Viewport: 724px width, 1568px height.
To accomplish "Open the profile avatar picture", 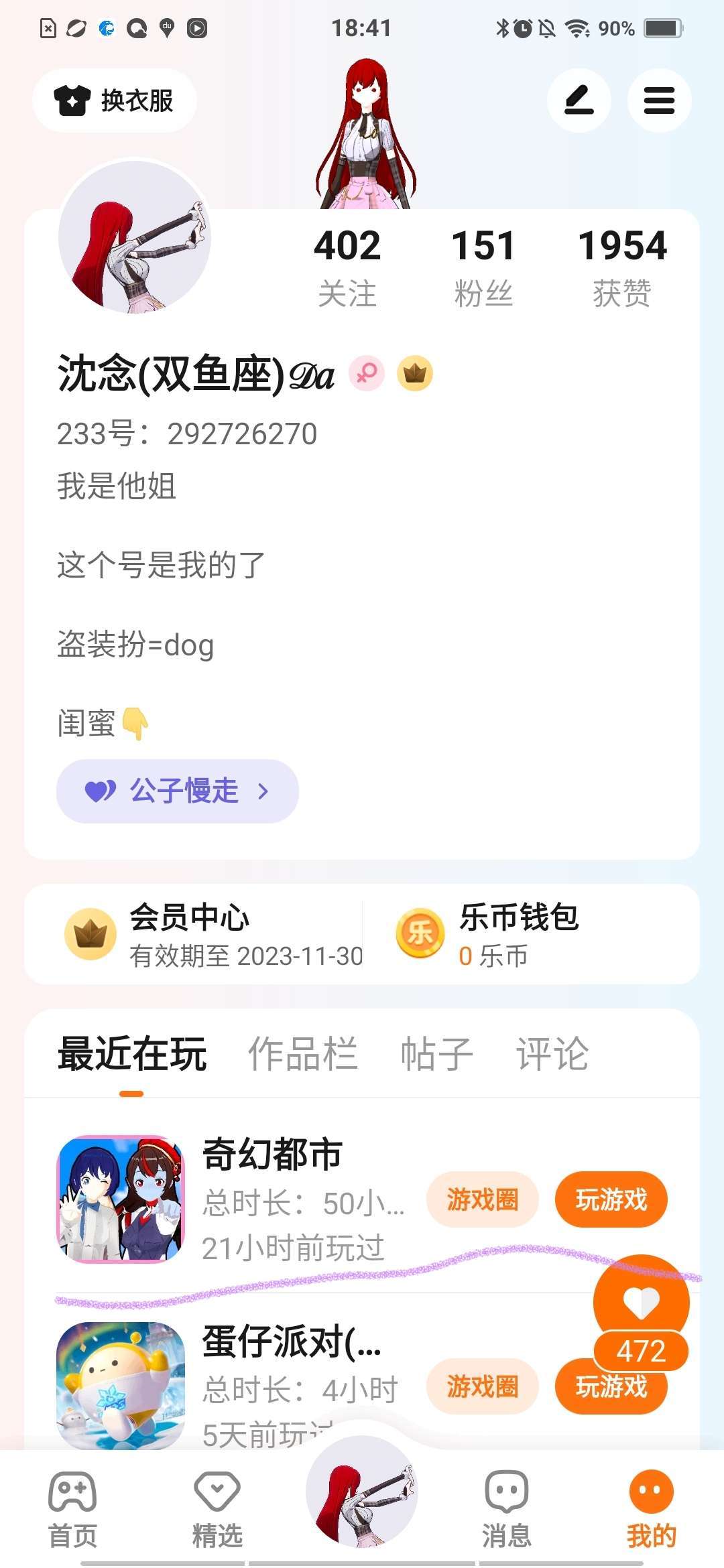I will point(135,237).
